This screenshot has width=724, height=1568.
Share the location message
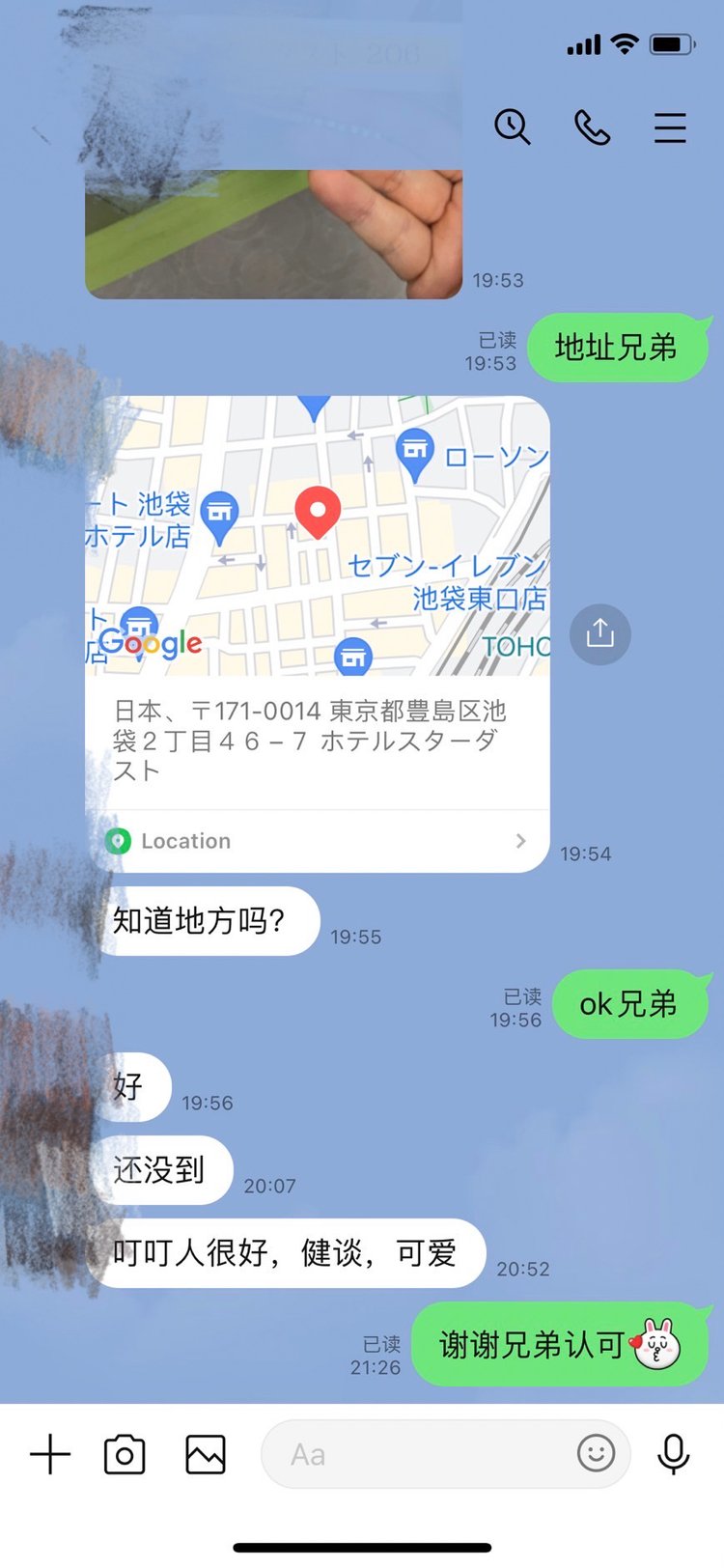click(x=599, y=634)
